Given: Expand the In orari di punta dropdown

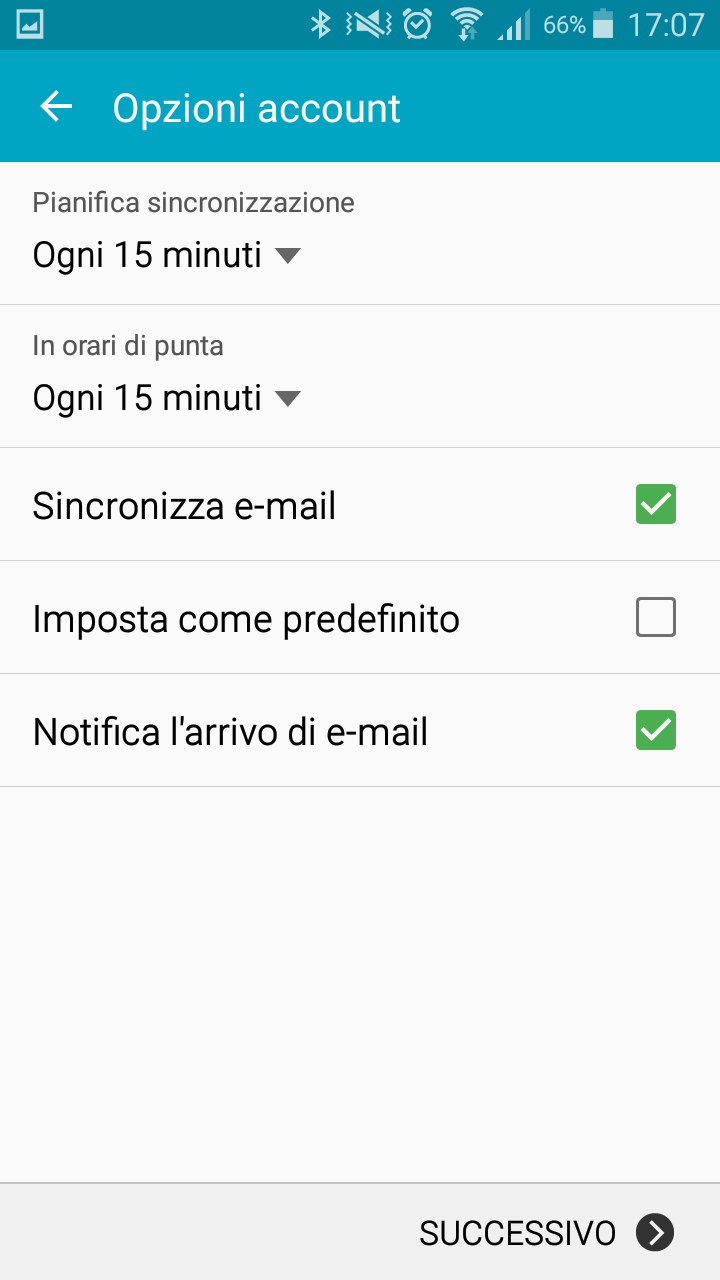Looking at the screenshot, I should 167,398.
